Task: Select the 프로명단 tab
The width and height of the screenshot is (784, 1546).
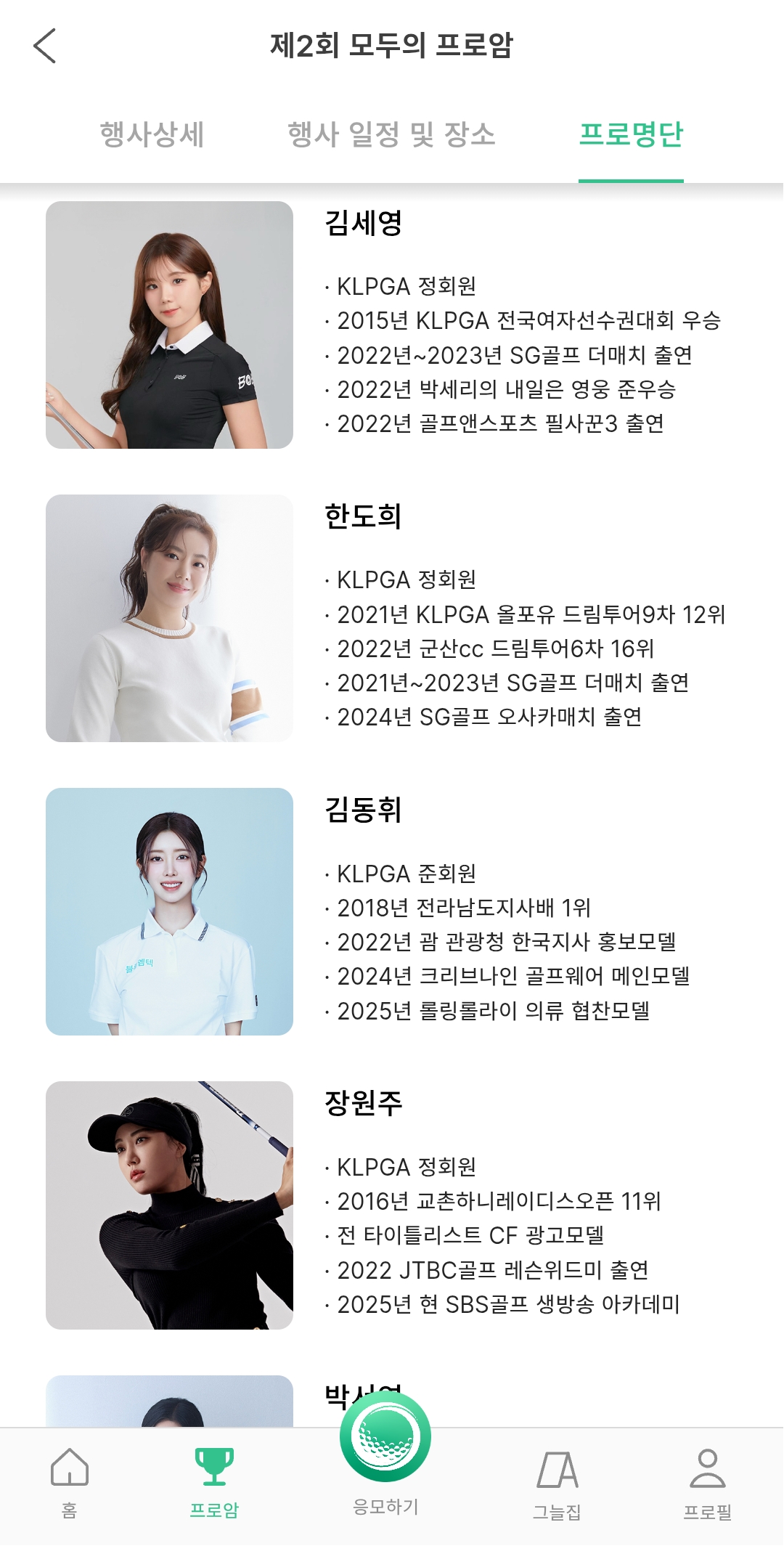Action: click(631, 134)
